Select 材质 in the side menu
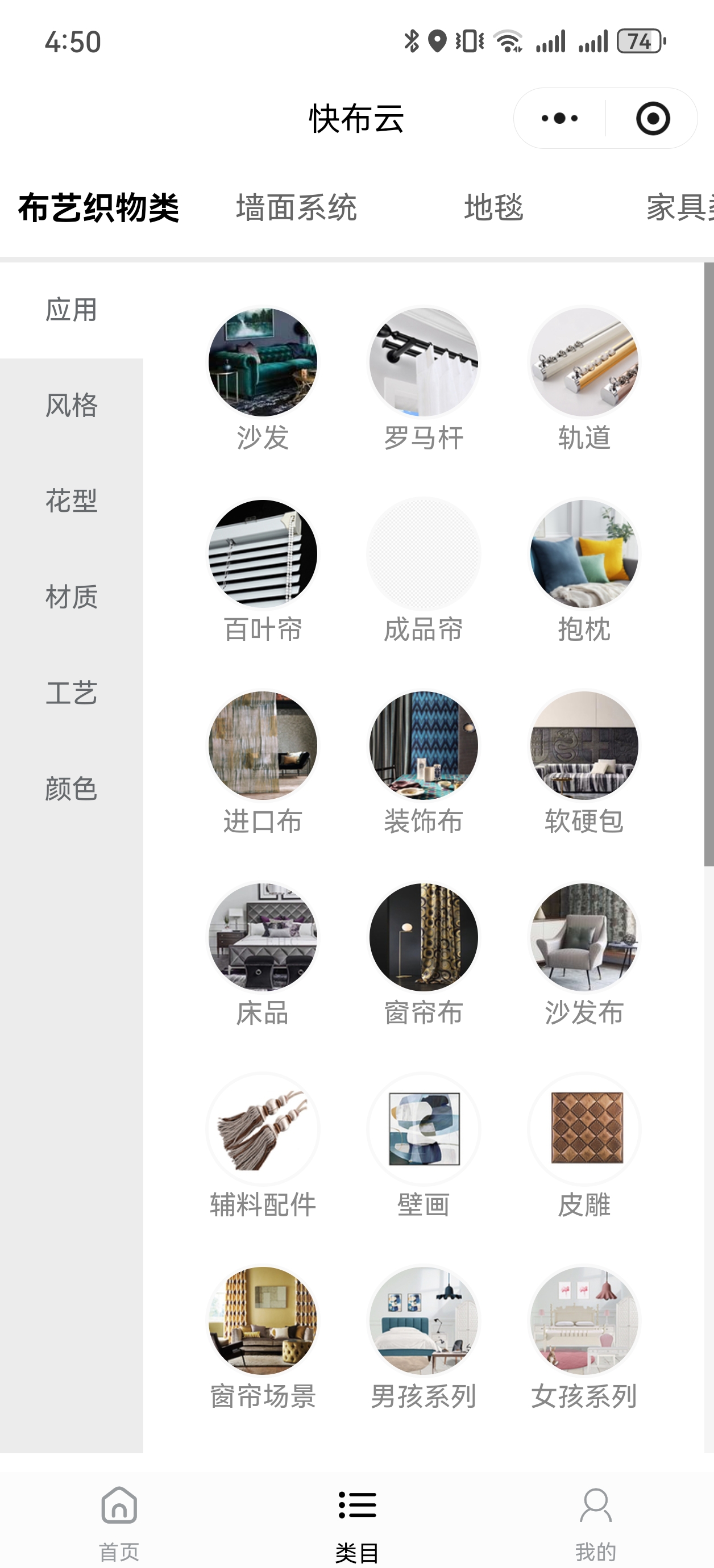The width and height of the screenshot is (714, 1568). (71, 597)
